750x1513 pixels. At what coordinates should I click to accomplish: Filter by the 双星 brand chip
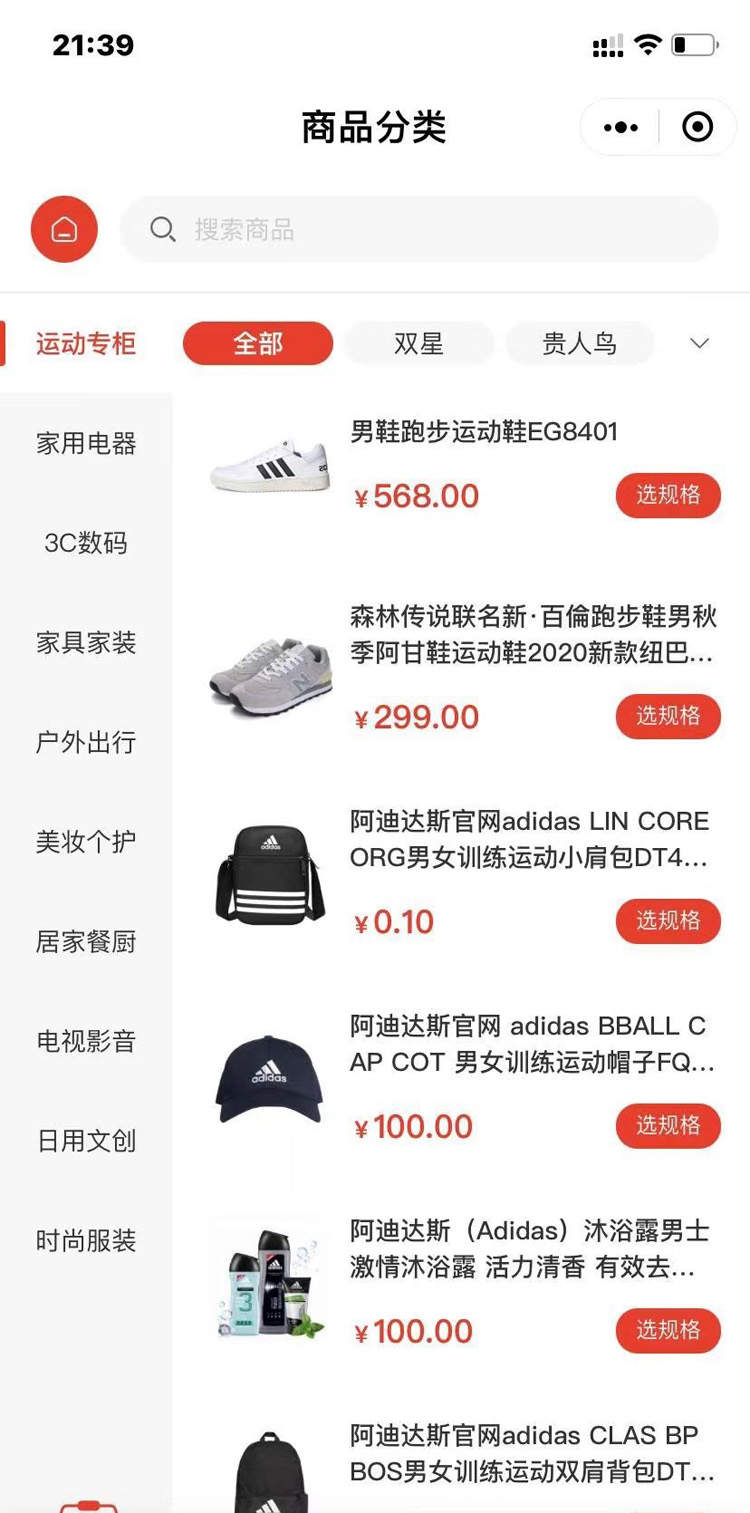click(419, 344)
